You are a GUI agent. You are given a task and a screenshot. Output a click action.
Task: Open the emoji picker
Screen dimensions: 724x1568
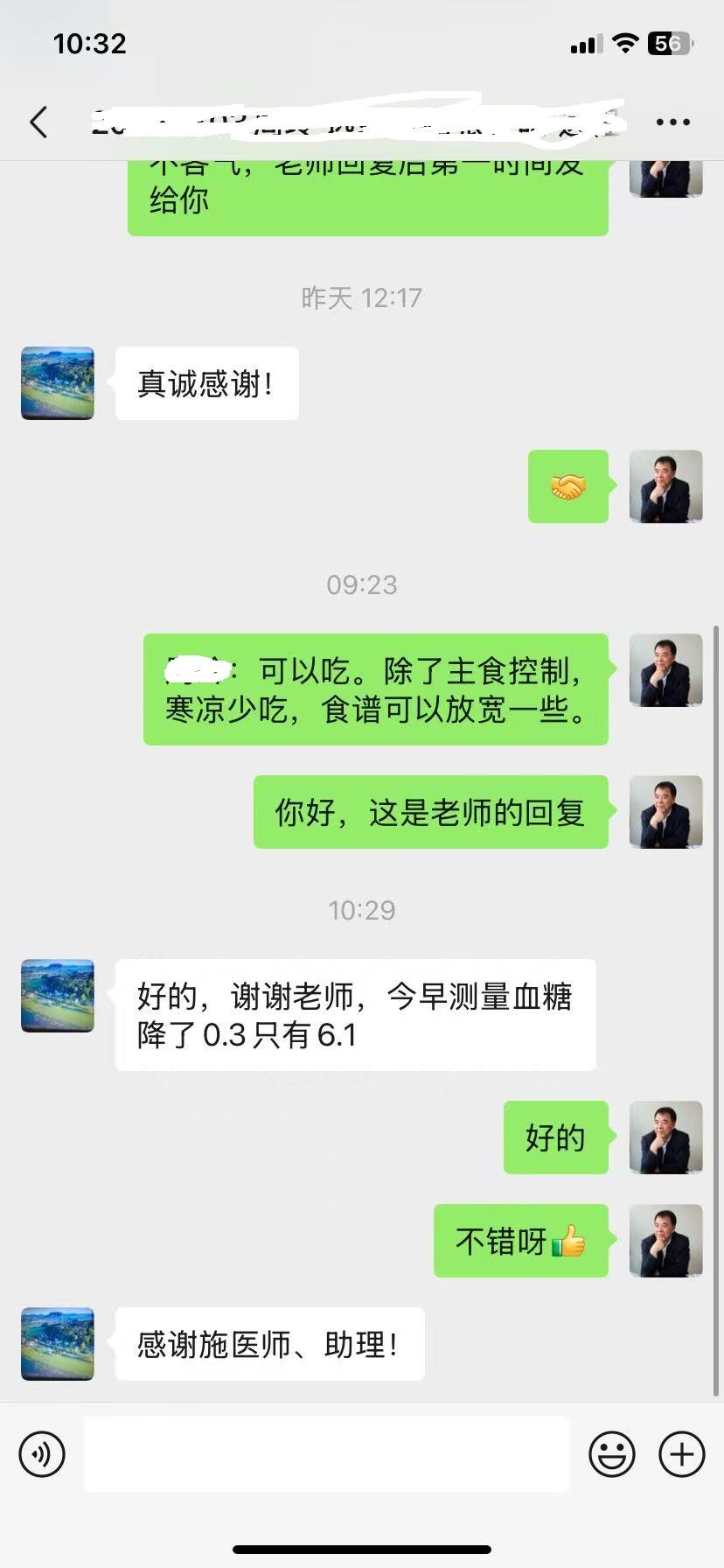coord(613,1454)
